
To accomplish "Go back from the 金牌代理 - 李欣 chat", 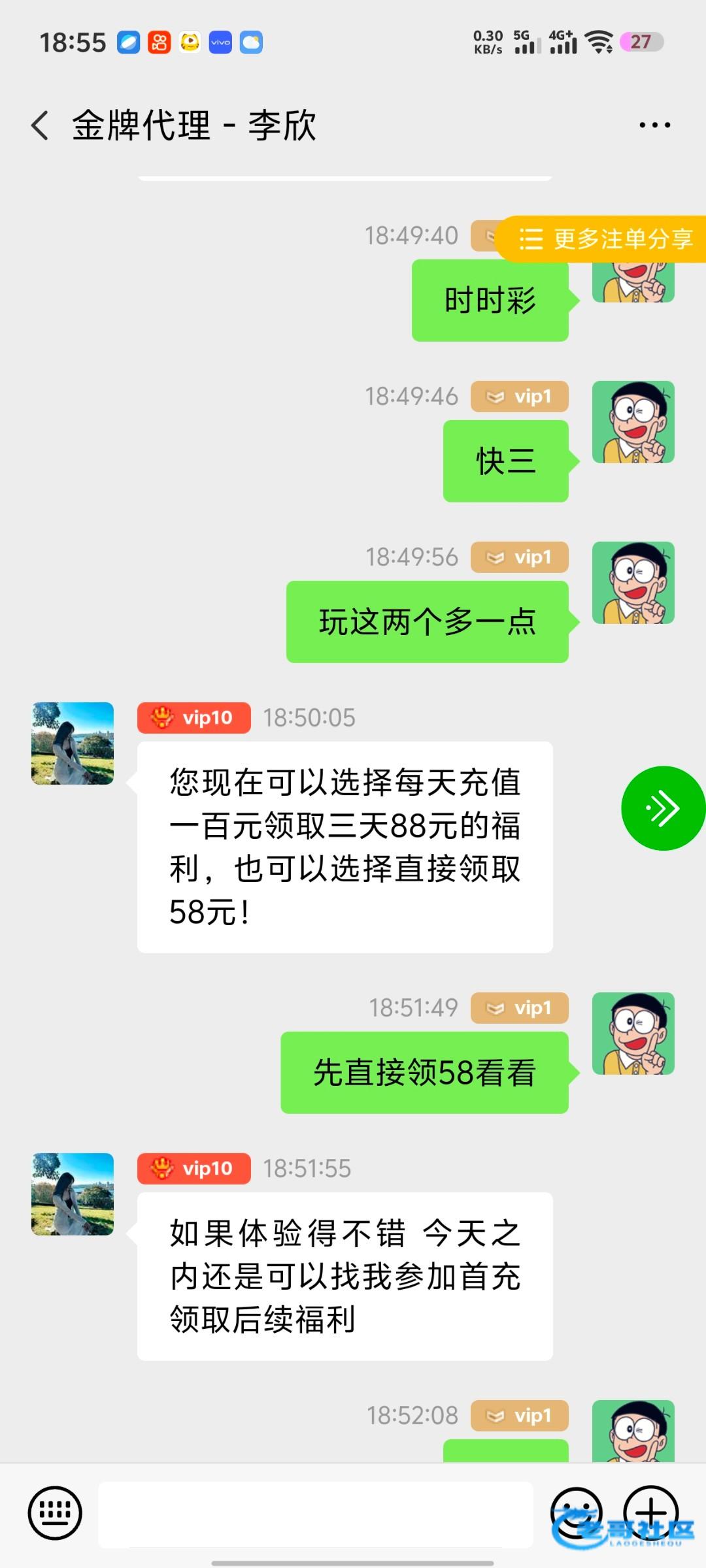I will coord(41,125).
